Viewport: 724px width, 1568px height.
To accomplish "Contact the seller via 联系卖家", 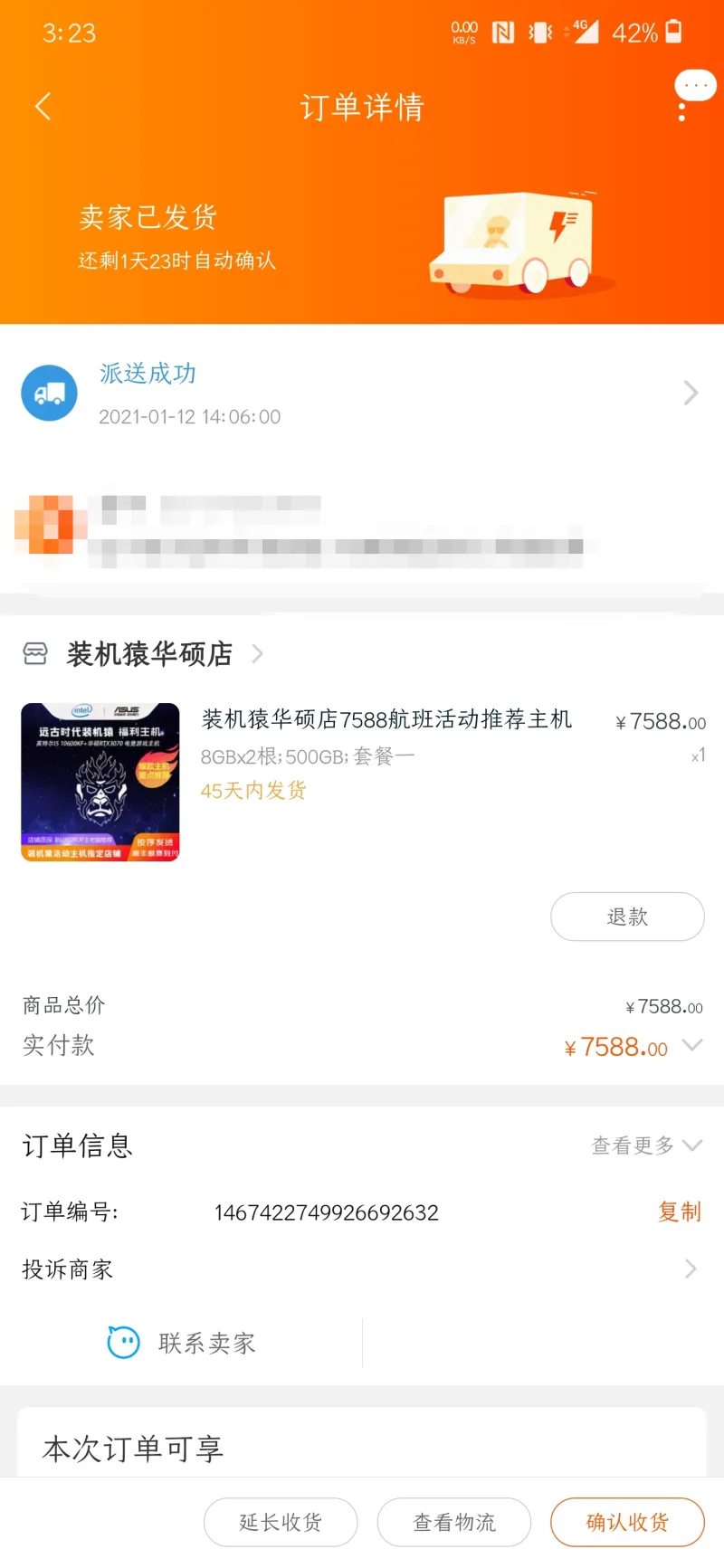I will 183,1343.
